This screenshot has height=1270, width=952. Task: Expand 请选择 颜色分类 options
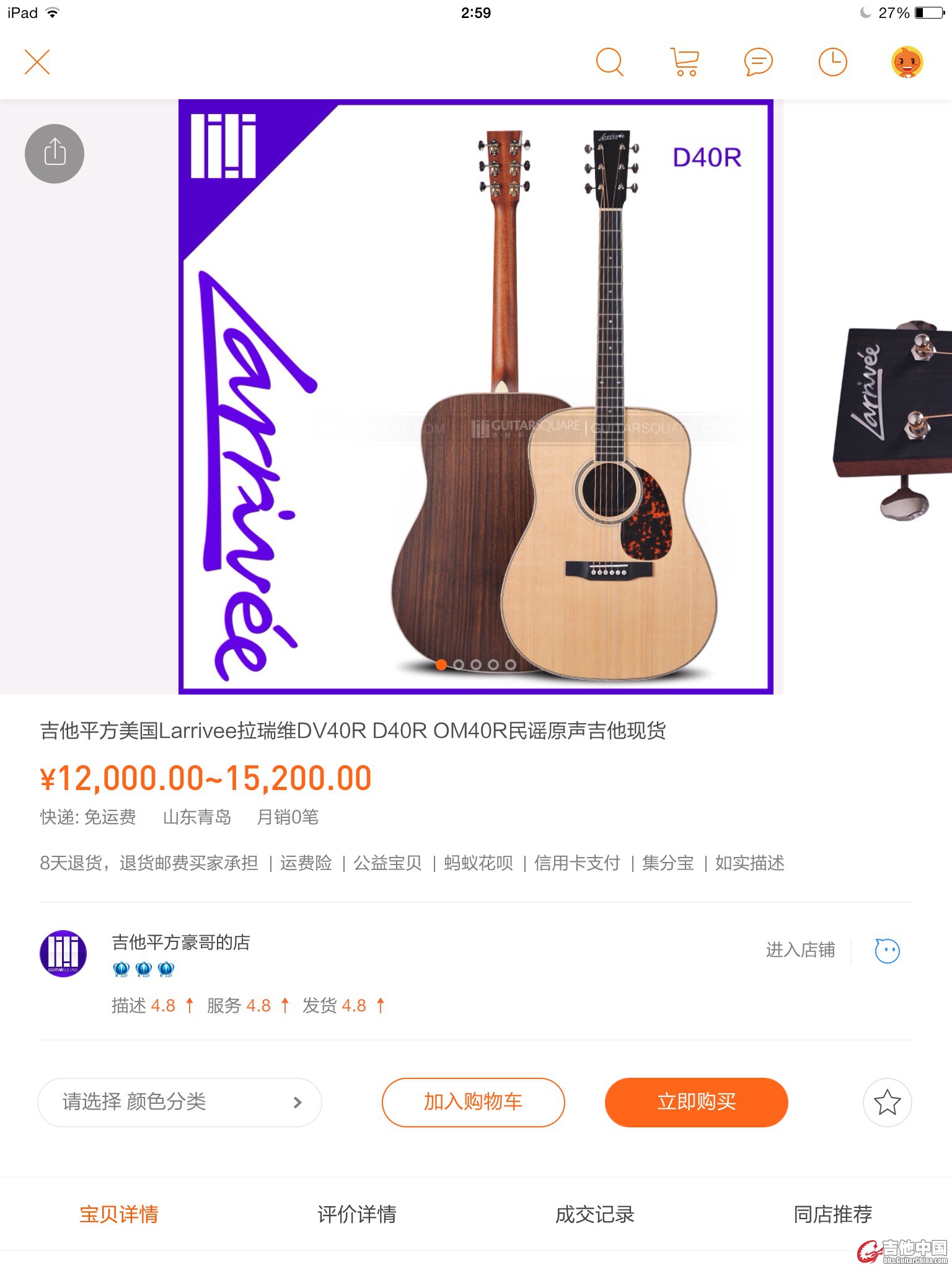[x=180, y=1102]
